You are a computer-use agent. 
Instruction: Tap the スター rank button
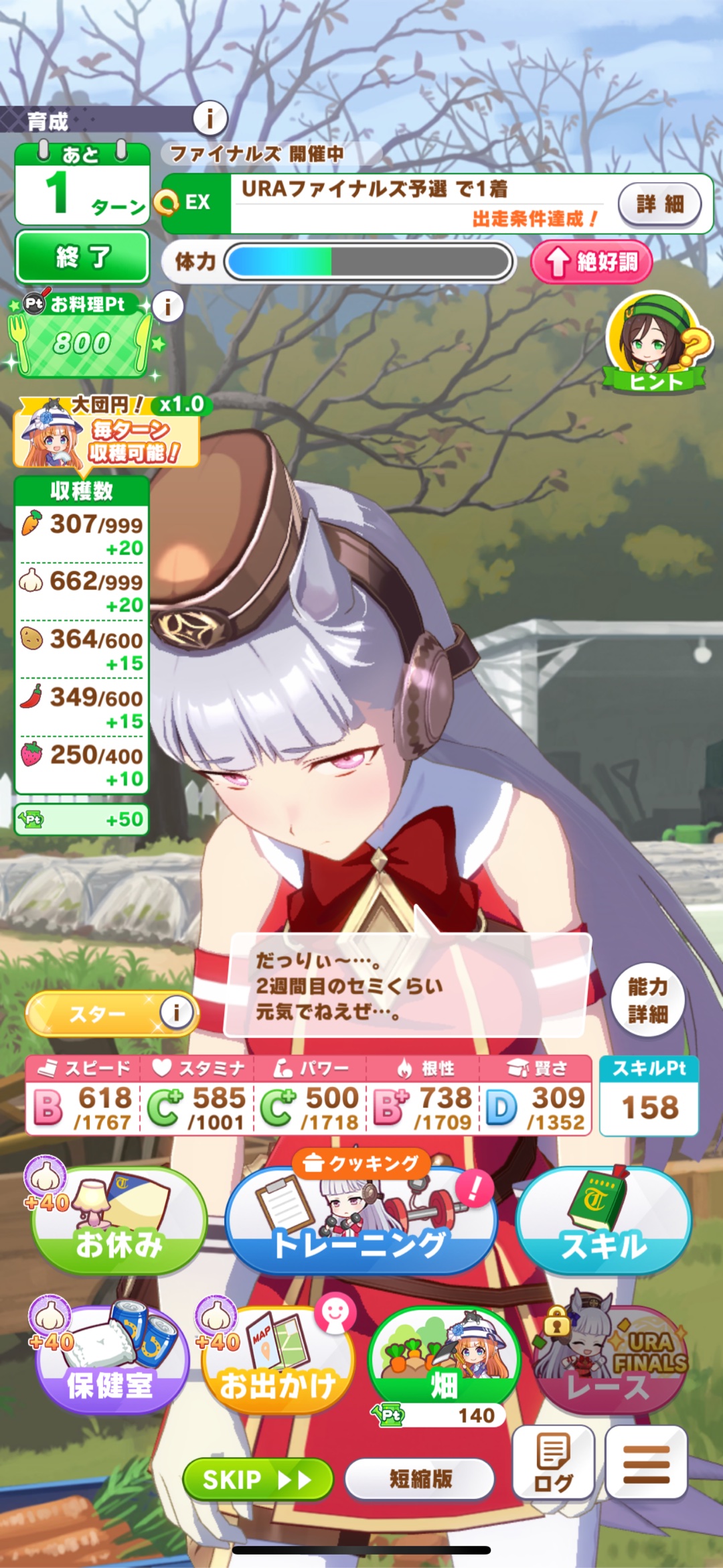(x=98, y=1013)
